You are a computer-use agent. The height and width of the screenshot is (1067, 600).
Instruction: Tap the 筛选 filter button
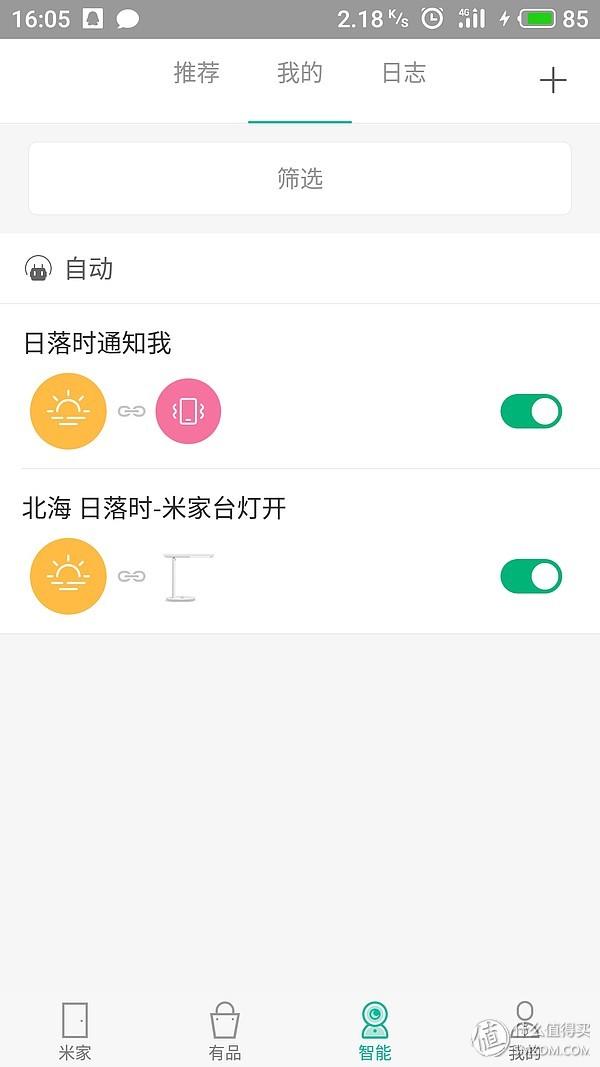click(x=300, y=179)
